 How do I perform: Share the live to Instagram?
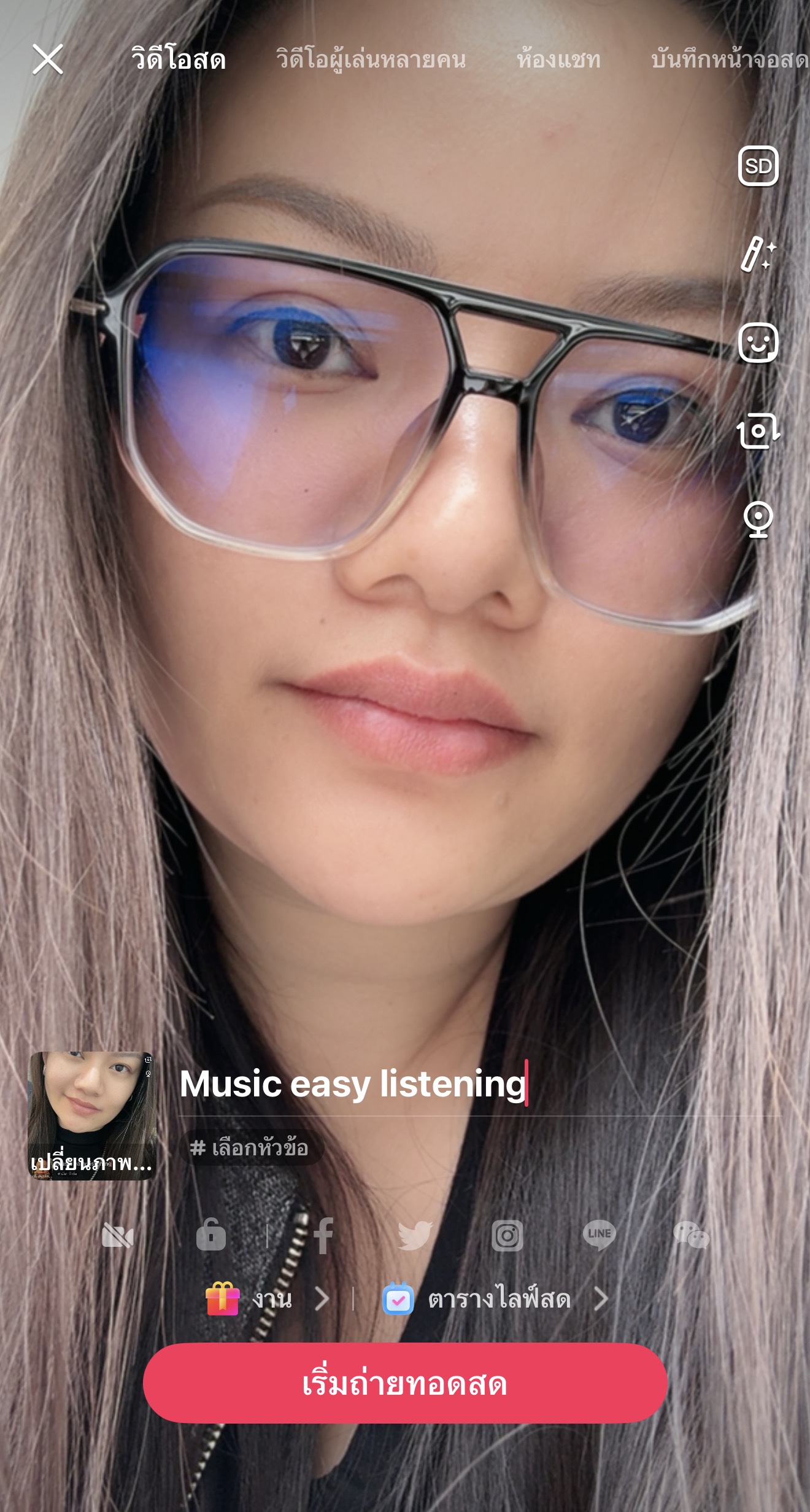coord(507,1235)
